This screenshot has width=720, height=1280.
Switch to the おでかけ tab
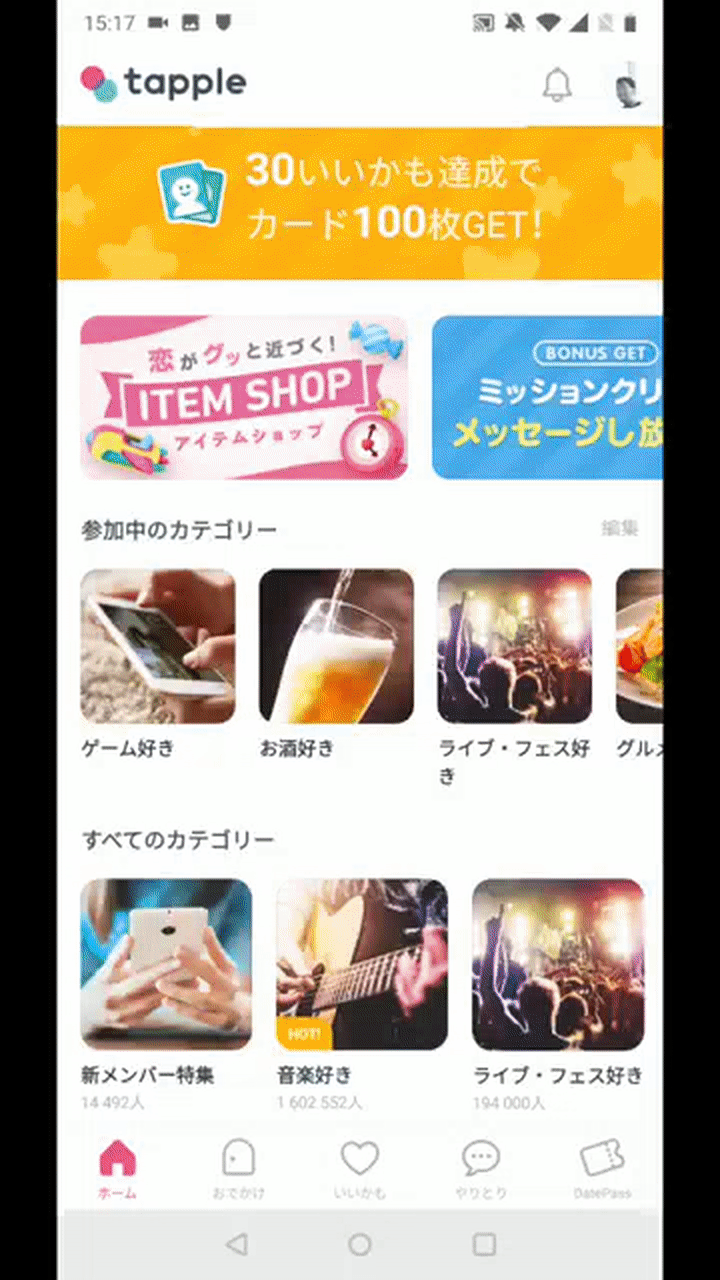click(238, 1169)
